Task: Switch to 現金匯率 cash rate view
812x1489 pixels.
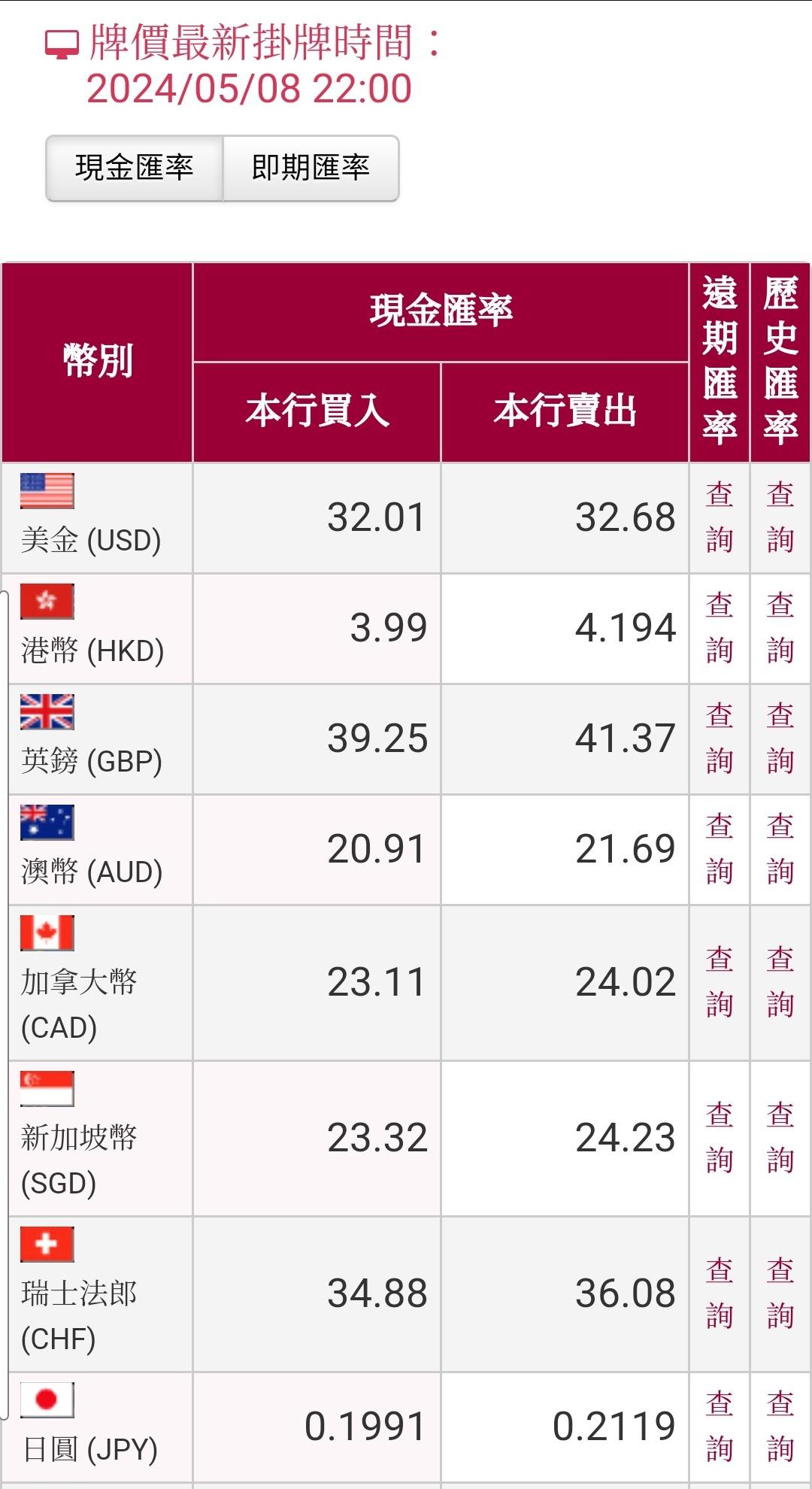Action: click(135, 168)
